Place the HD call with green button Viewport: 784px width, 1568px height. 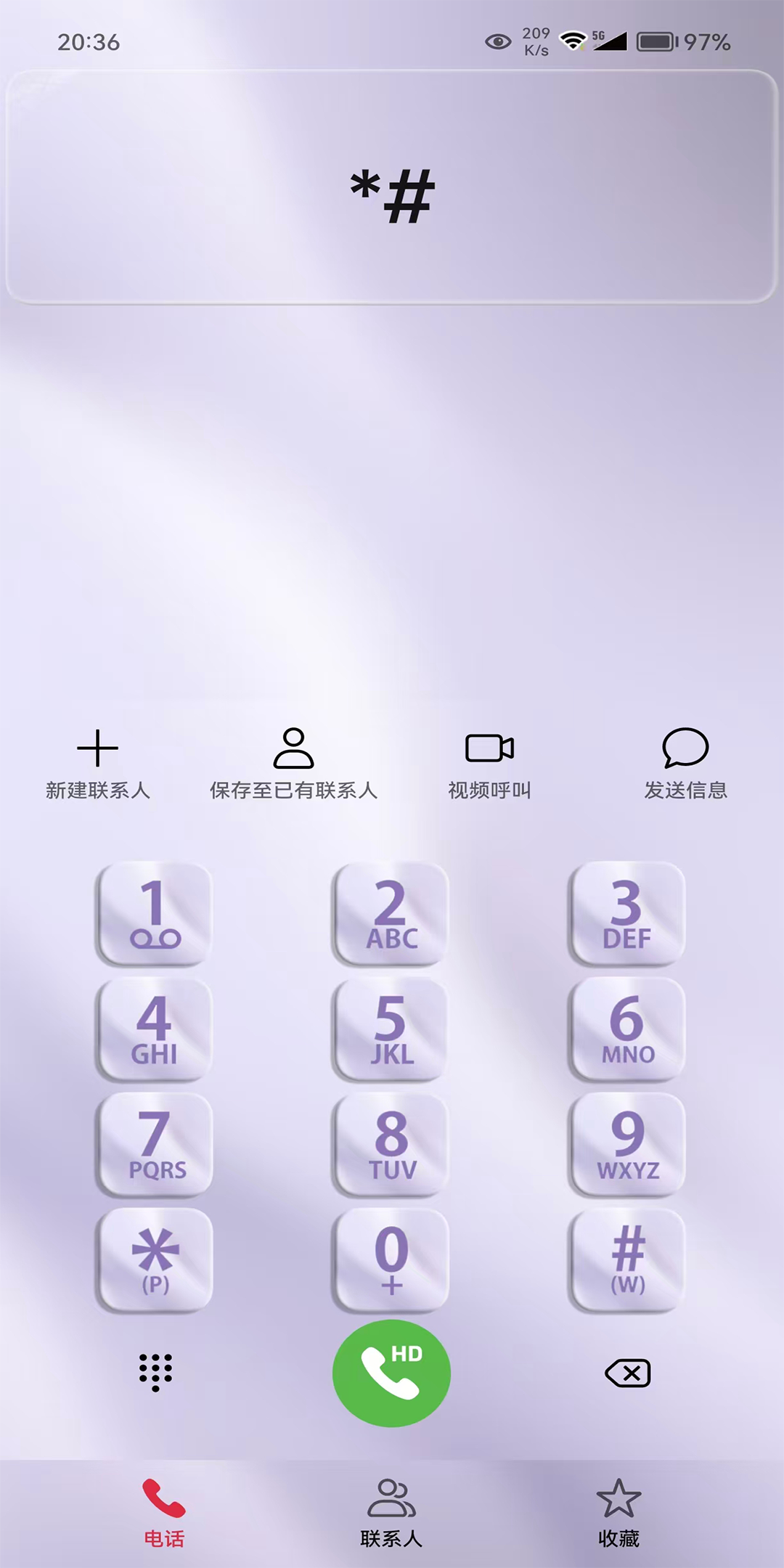391,1373
